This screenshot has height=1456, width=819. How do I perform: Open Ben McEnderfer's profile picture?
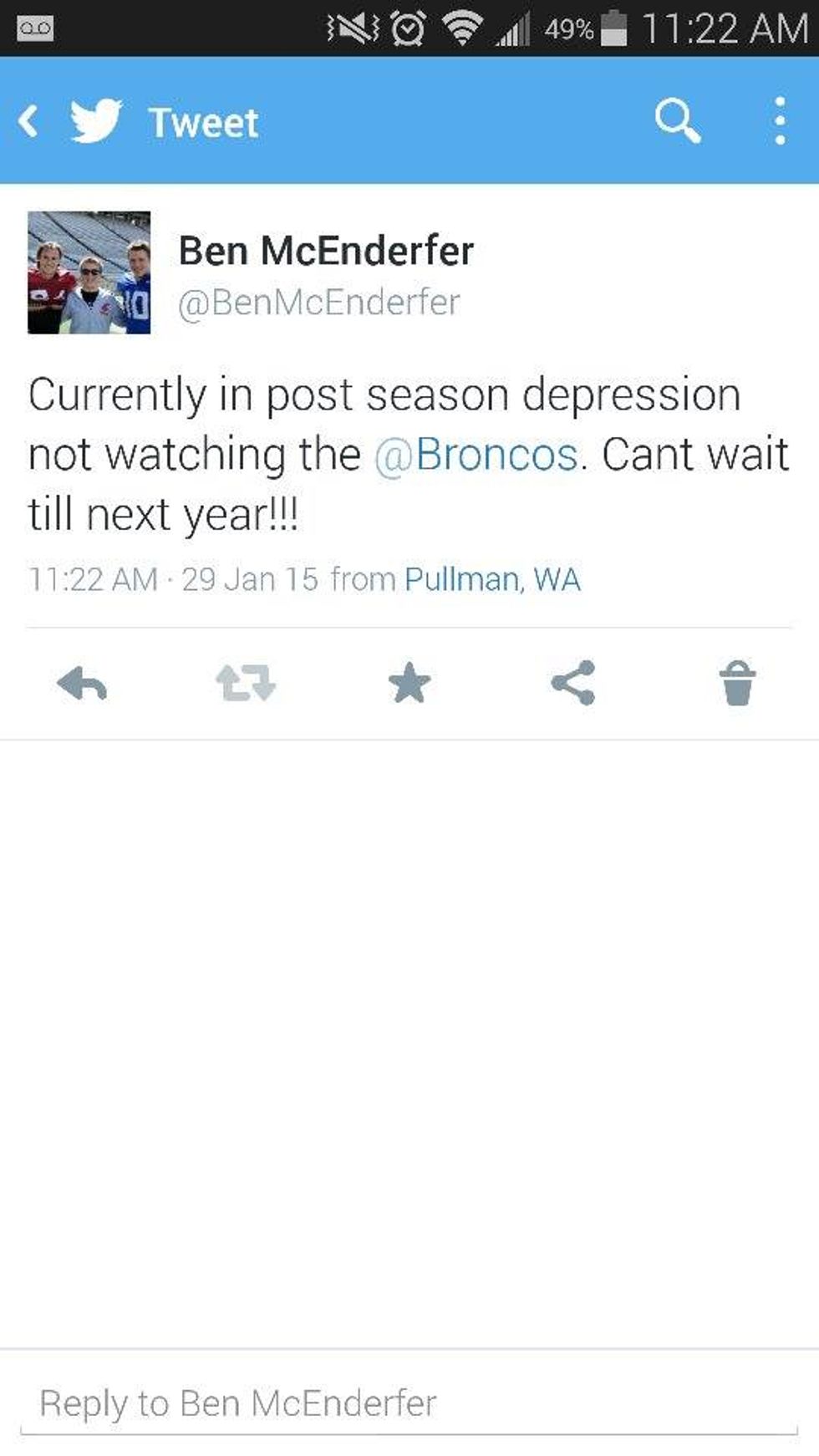[x=89, y=272]
